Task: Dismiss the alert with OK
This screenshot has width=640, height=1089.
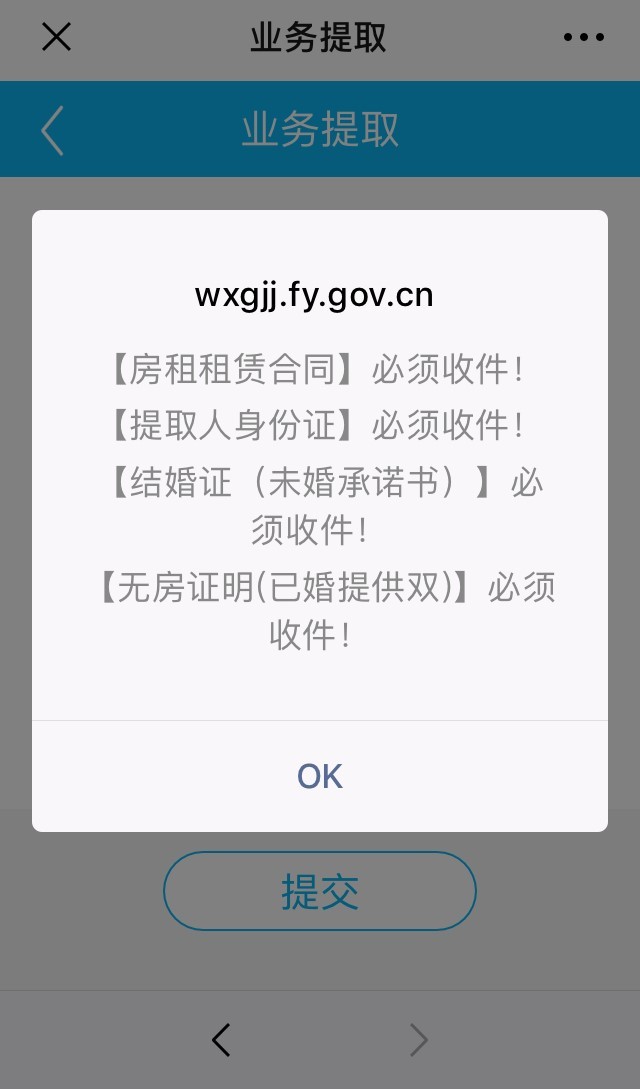Action: pos(320,776)
